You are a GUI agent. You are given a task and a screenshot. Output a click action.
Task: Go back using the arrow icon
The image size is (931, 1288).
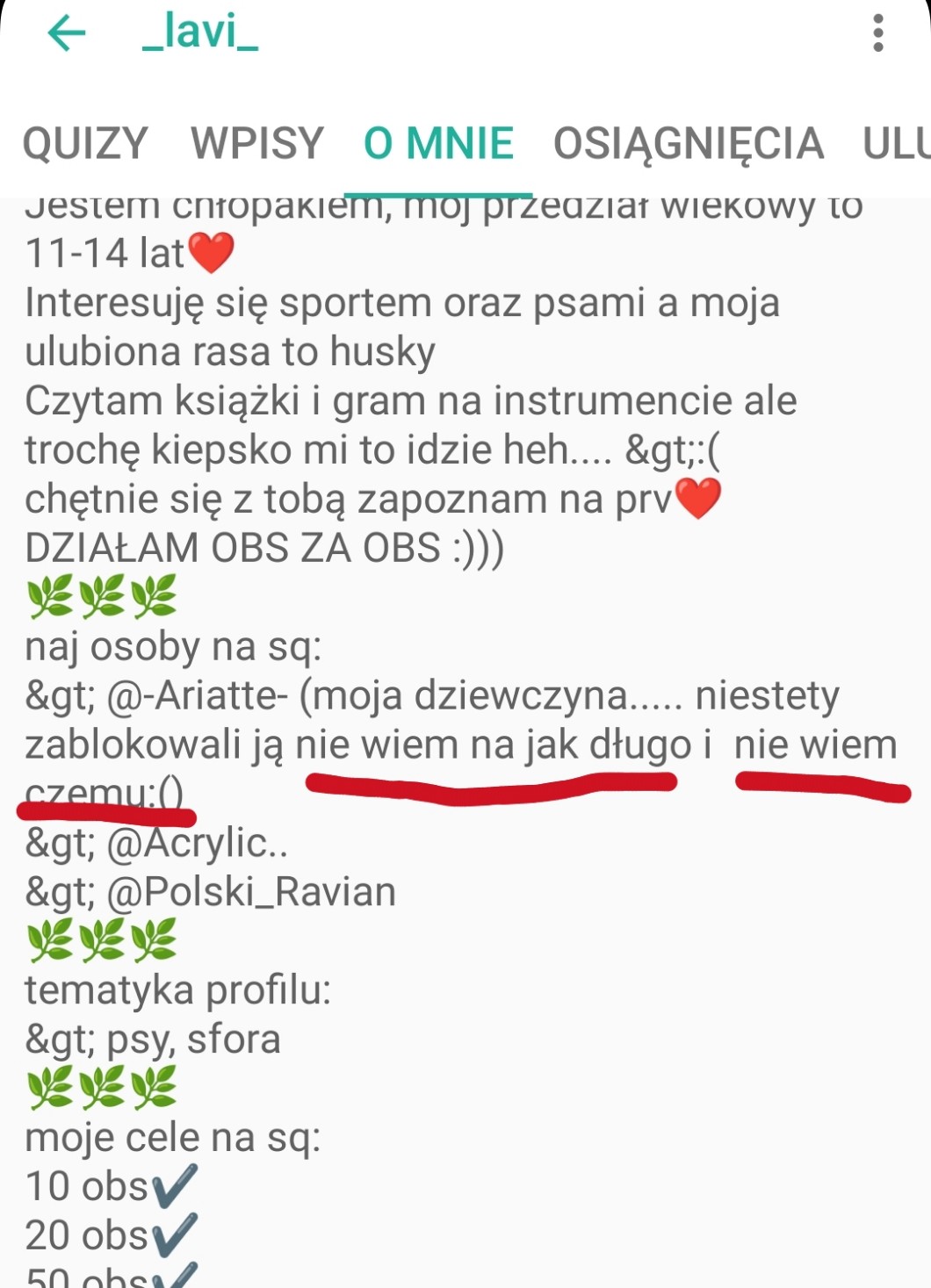[x=66, y=33]
